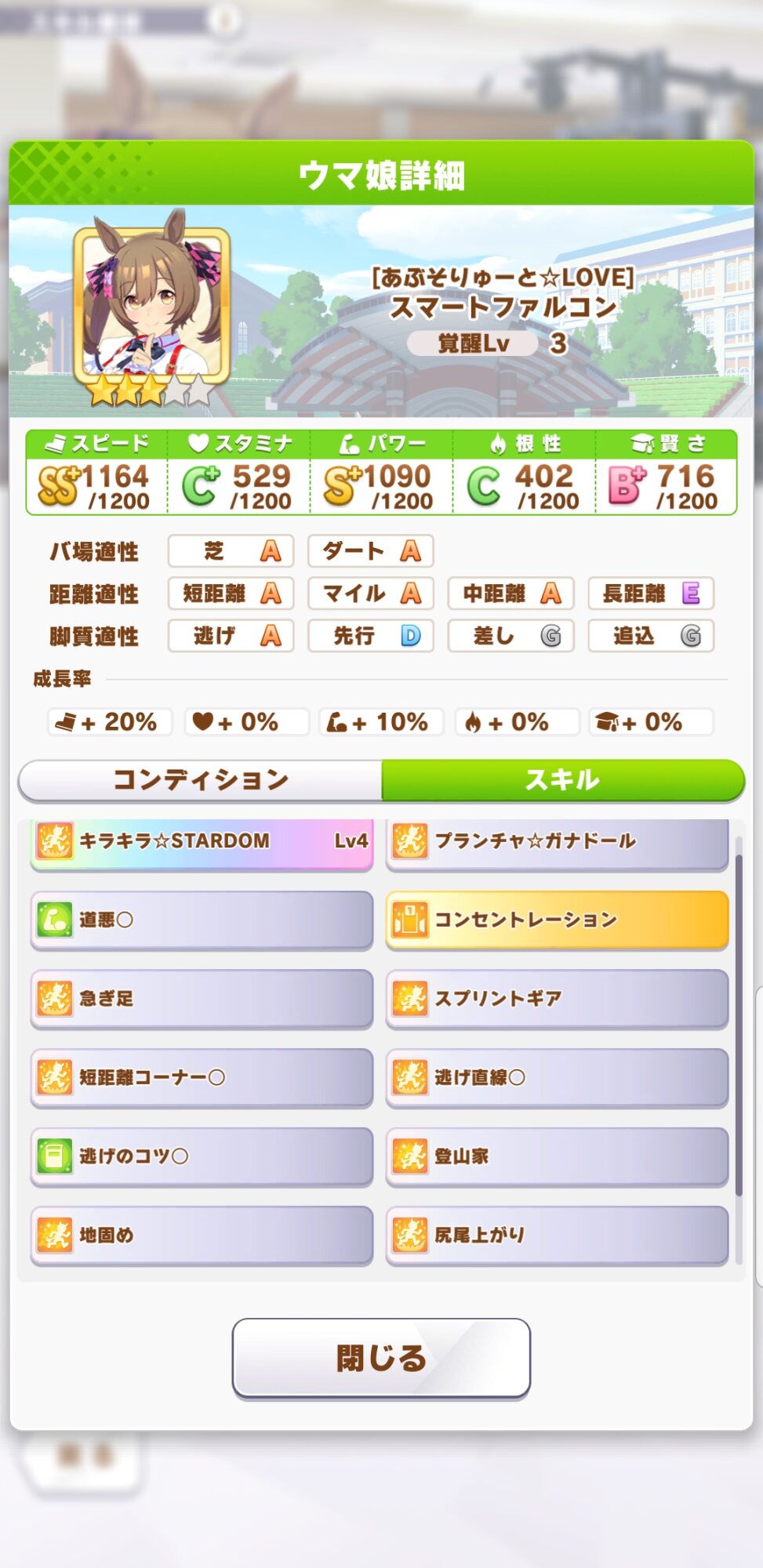Show details for 急ぎ足 skill
Viewport: 763px width, 1568px height.
point(202,999)
